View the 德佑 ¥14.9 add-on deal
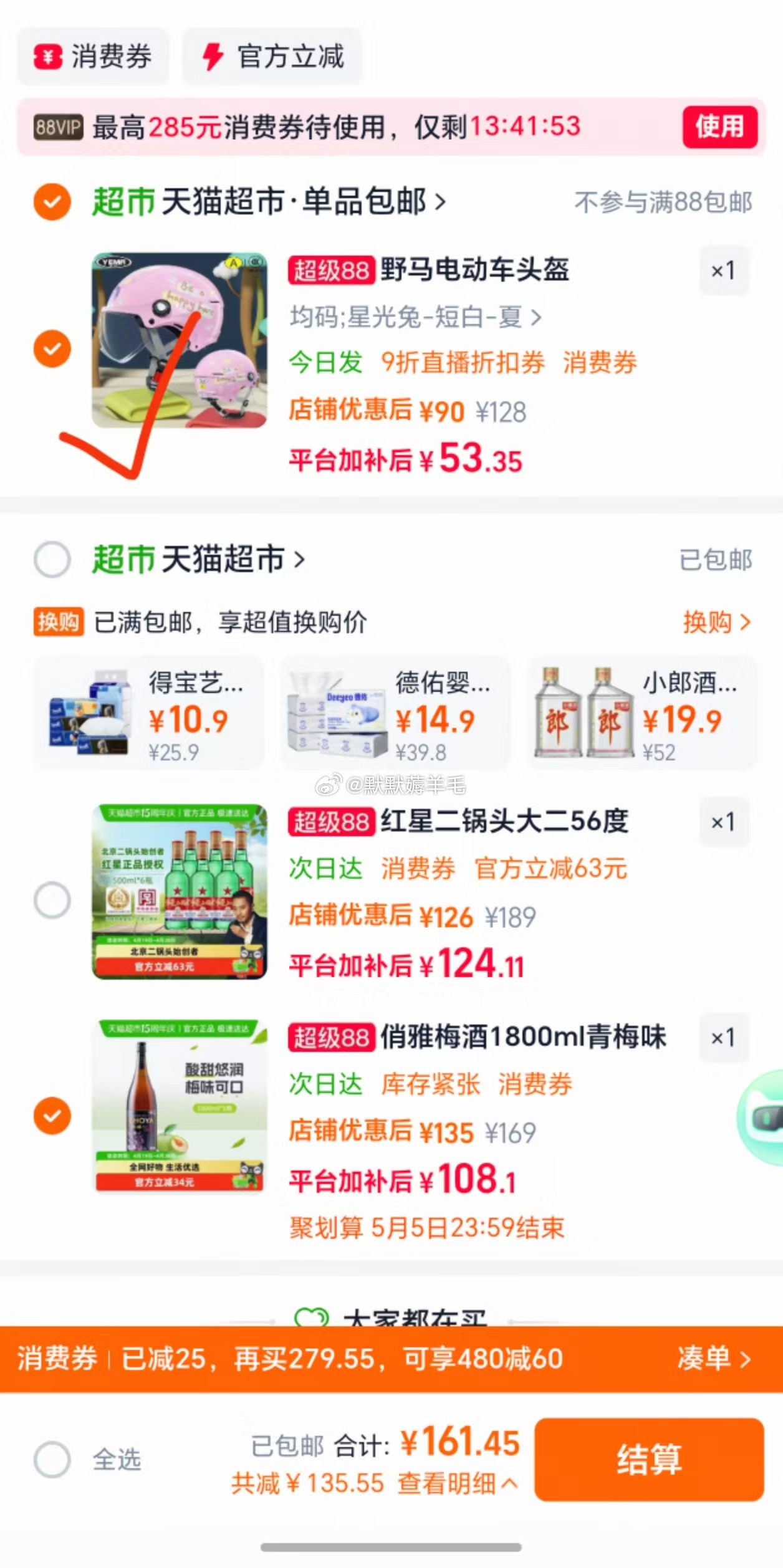 tap(395, 712)
